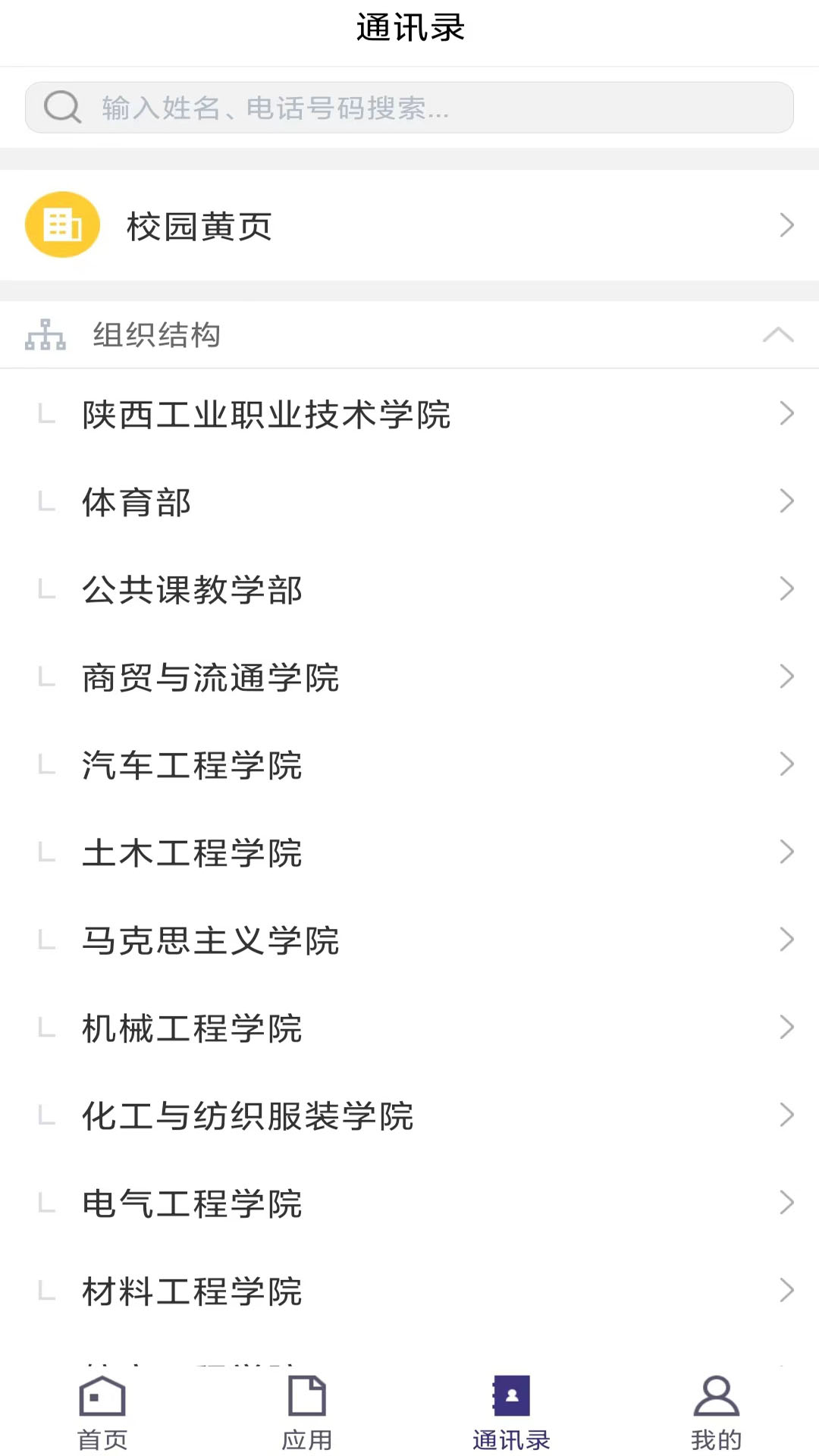
Task: Open the arrow next to 校园黄页
Action: click(786, 224)
